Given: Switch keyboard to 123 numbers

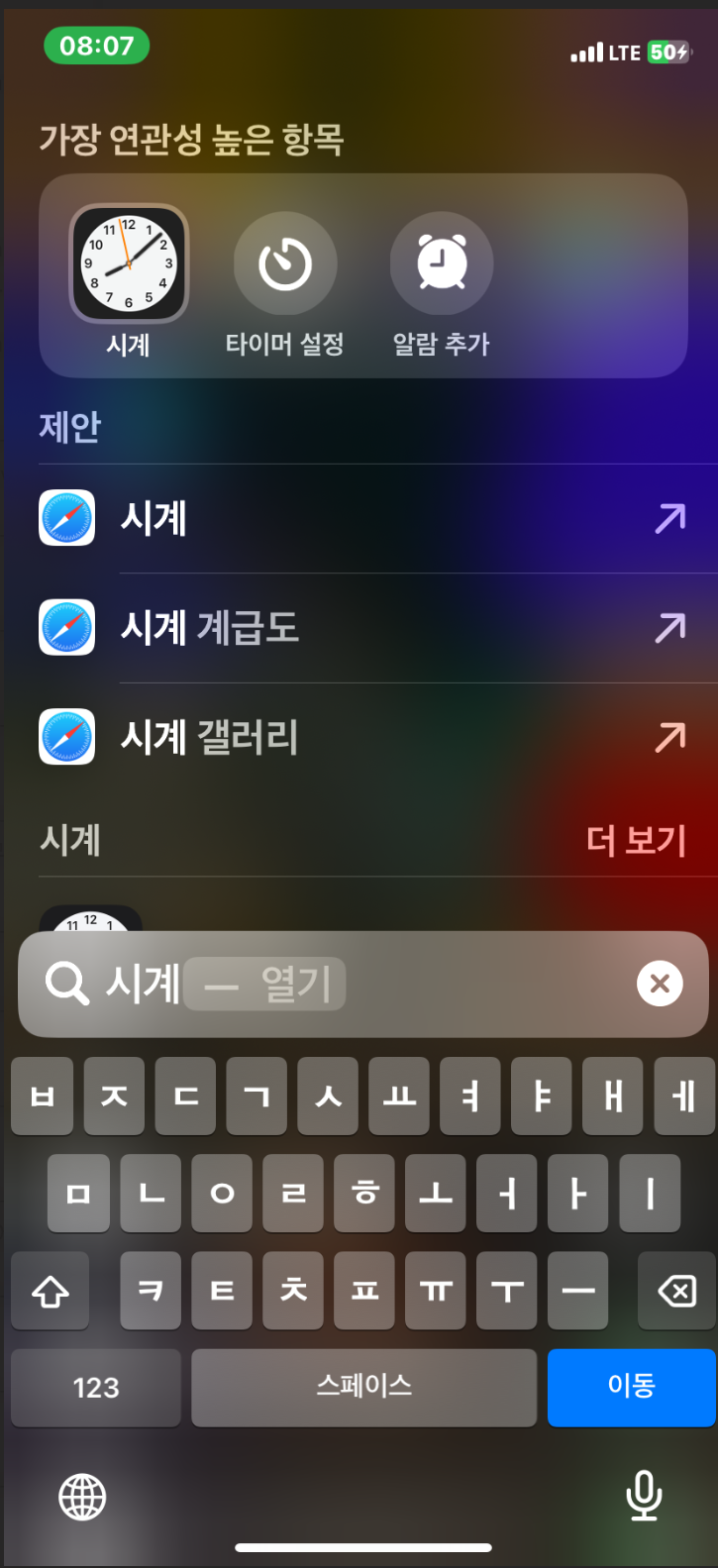Looking at the screenshot, I should tap(96, 1387).
